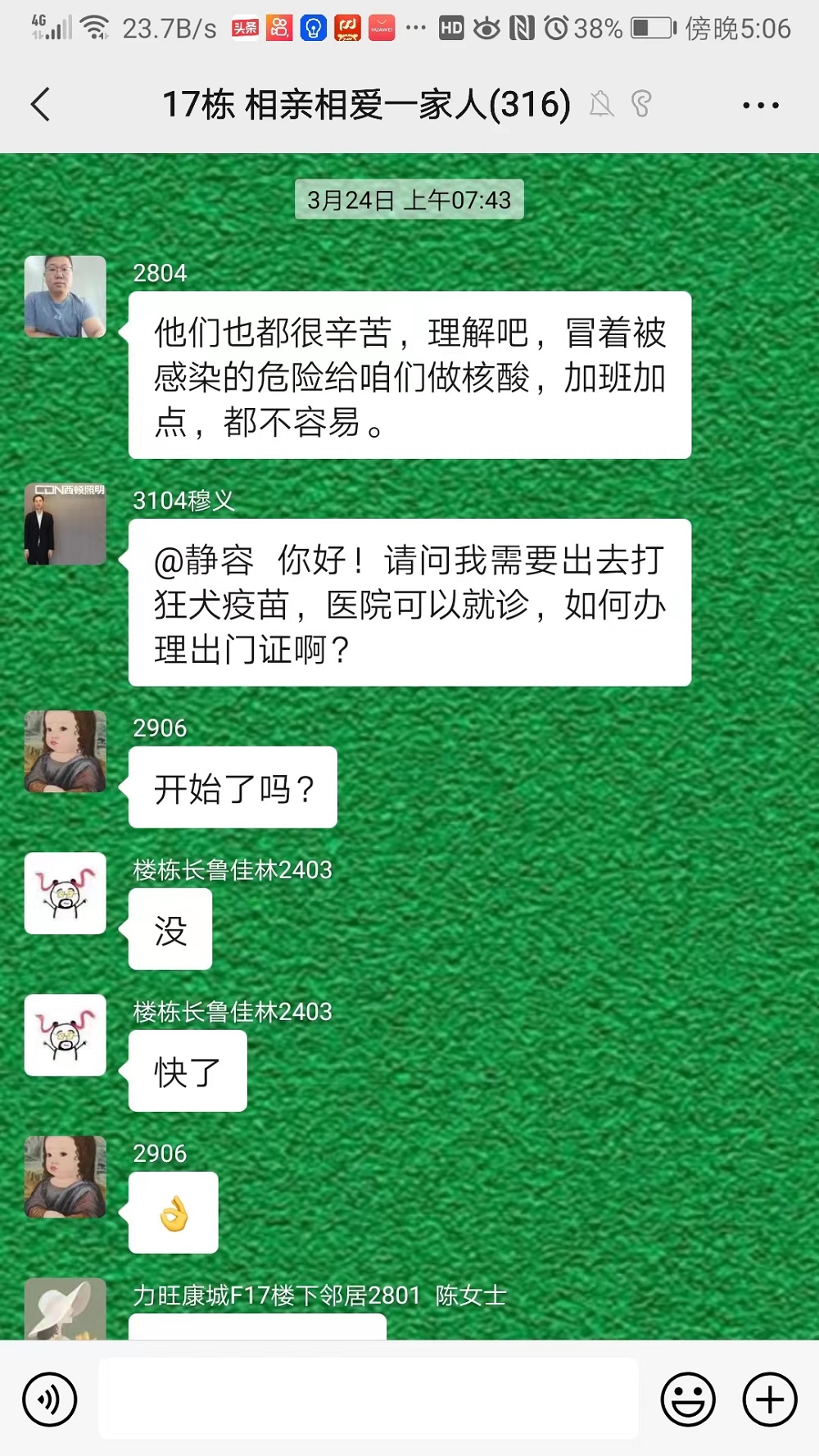Switch to voice message input
The width and height of the screenshot is (819, 1456).
pyautogui.click(x=50, y=1399)
